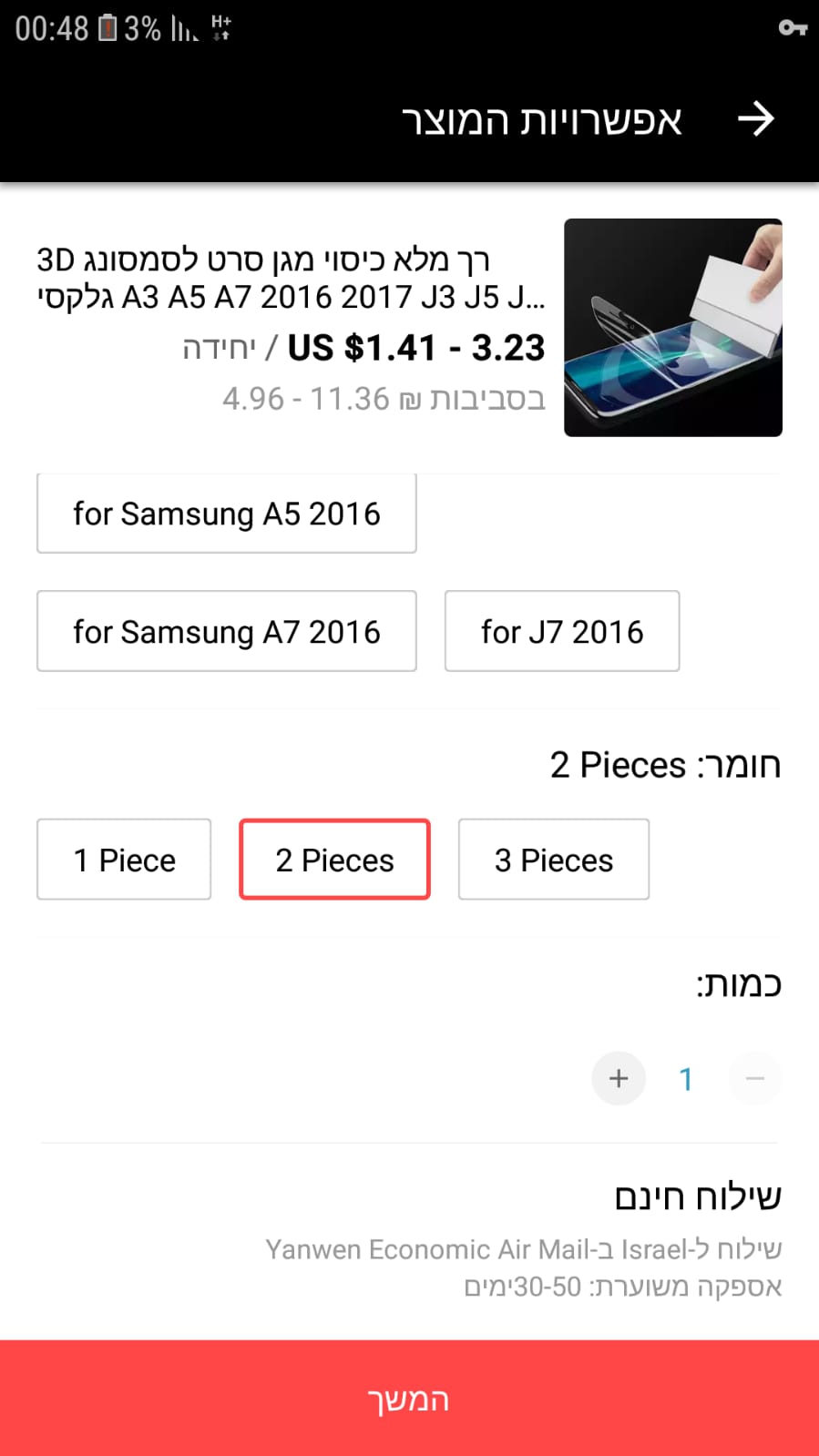Choose the 3 Pieces option
This screenshot has height=1456, width=819.
point(553,860)
